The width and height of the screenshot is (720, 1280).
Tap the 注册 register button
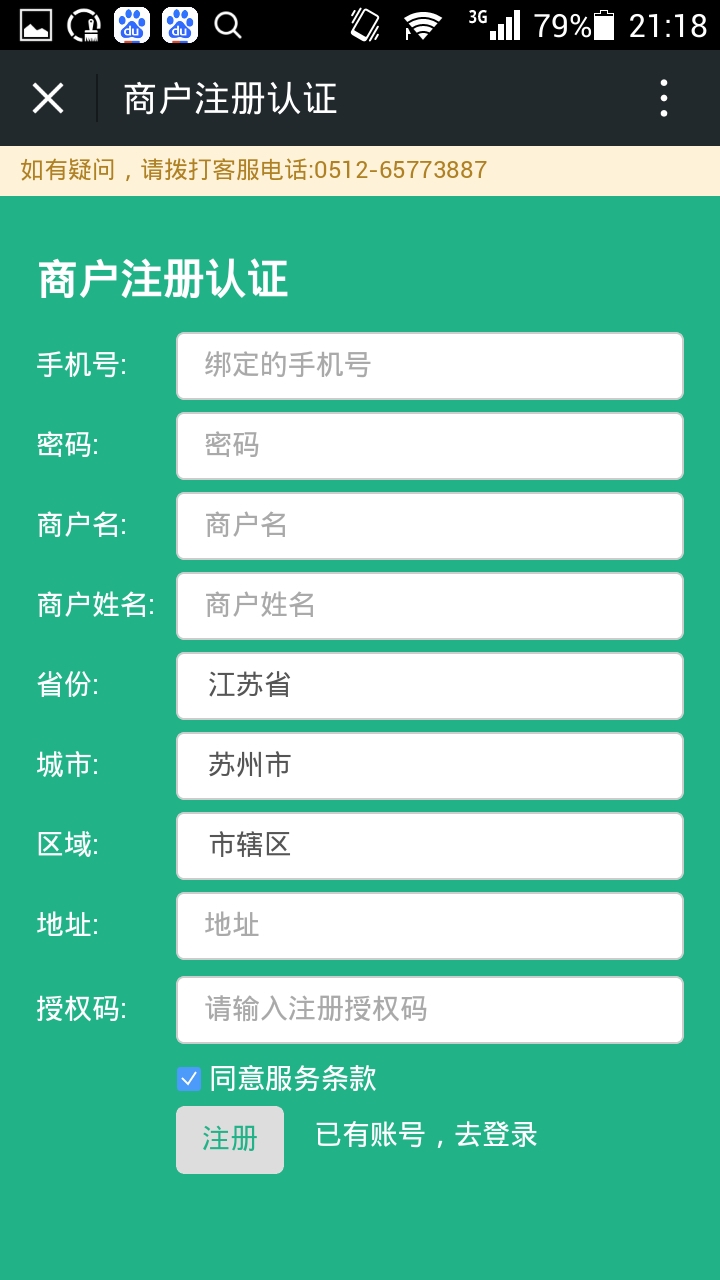(x=230, y=1139)
